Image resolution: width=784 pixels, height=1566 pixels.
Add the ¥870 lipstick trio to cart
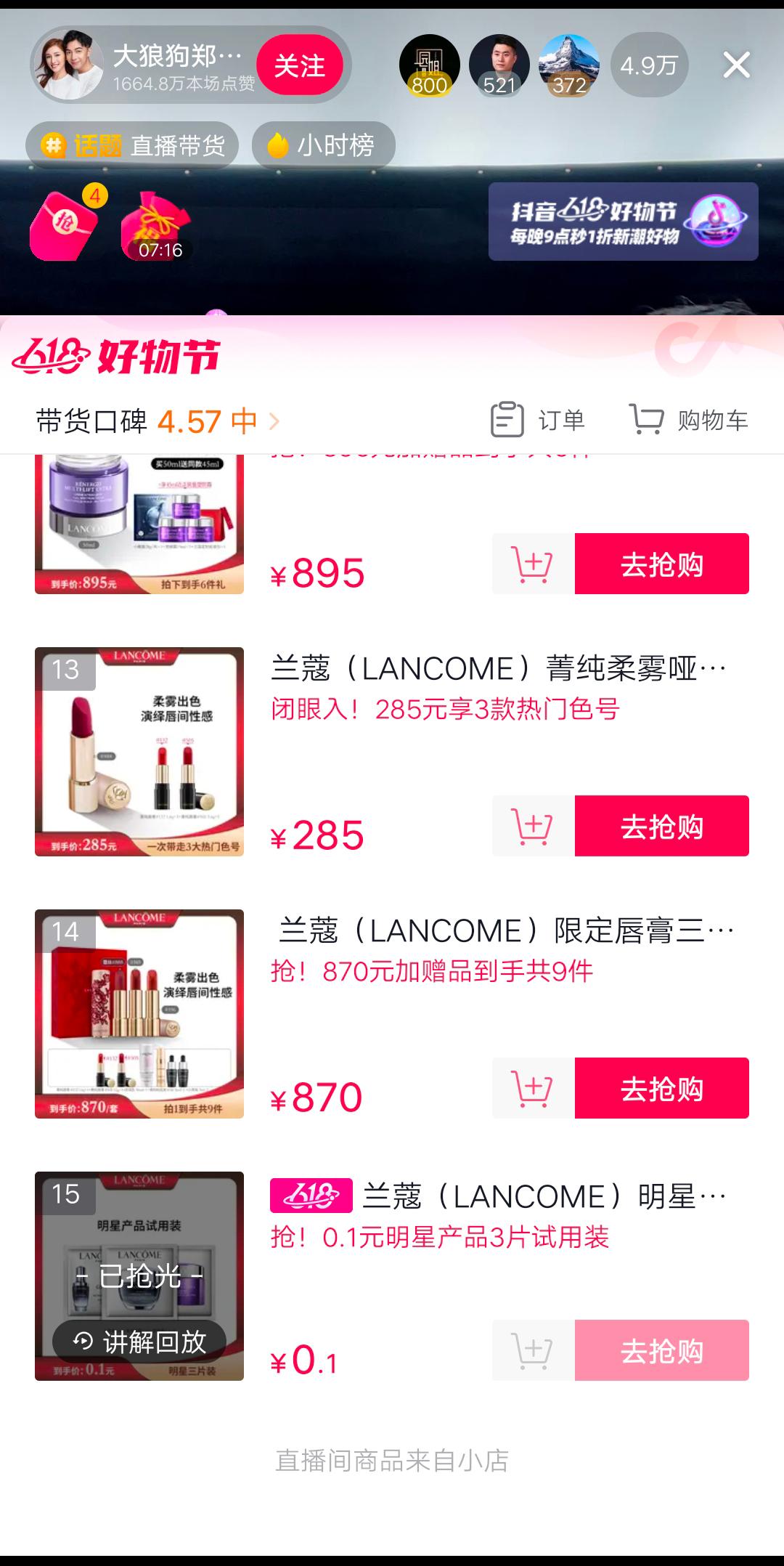coord(533,1089)
